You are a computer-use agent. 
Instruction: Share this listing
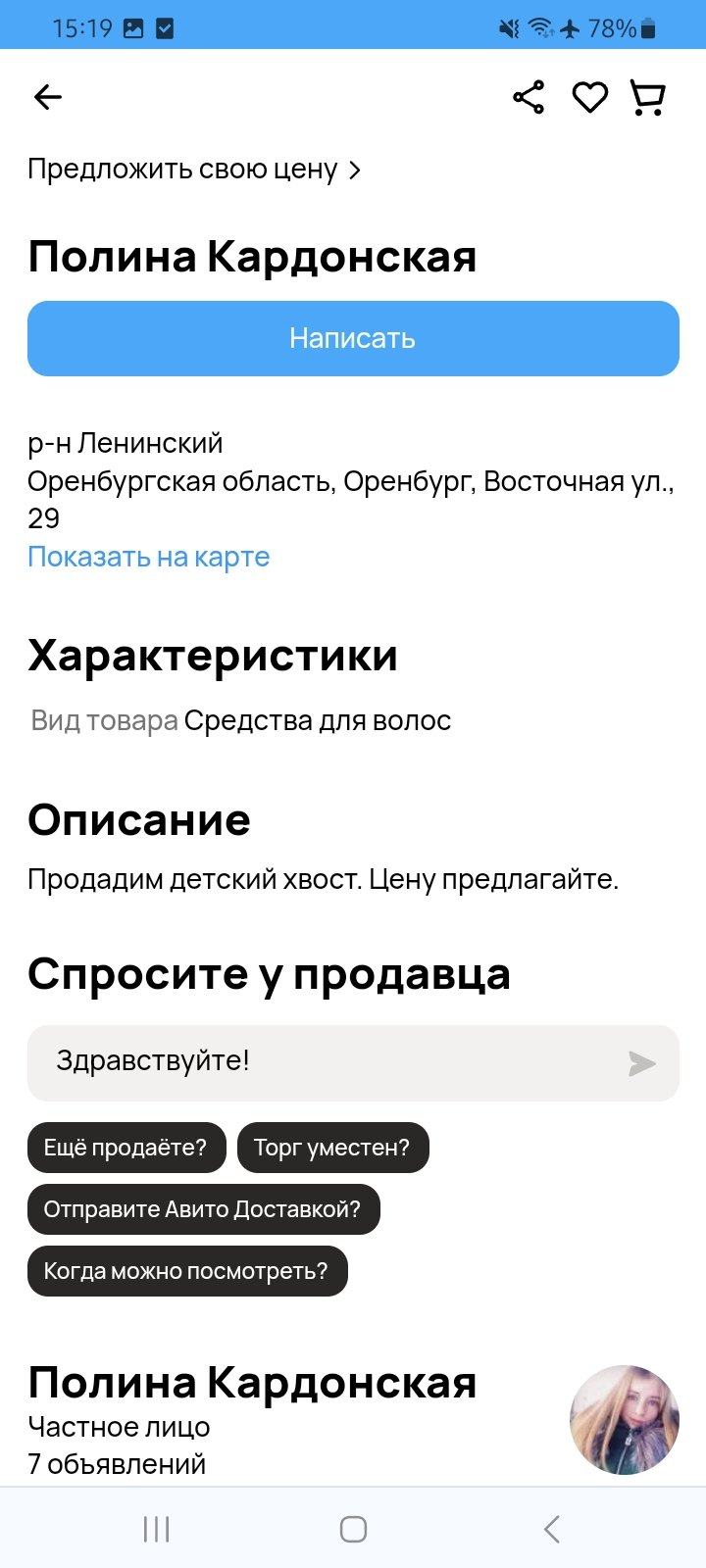529,97
